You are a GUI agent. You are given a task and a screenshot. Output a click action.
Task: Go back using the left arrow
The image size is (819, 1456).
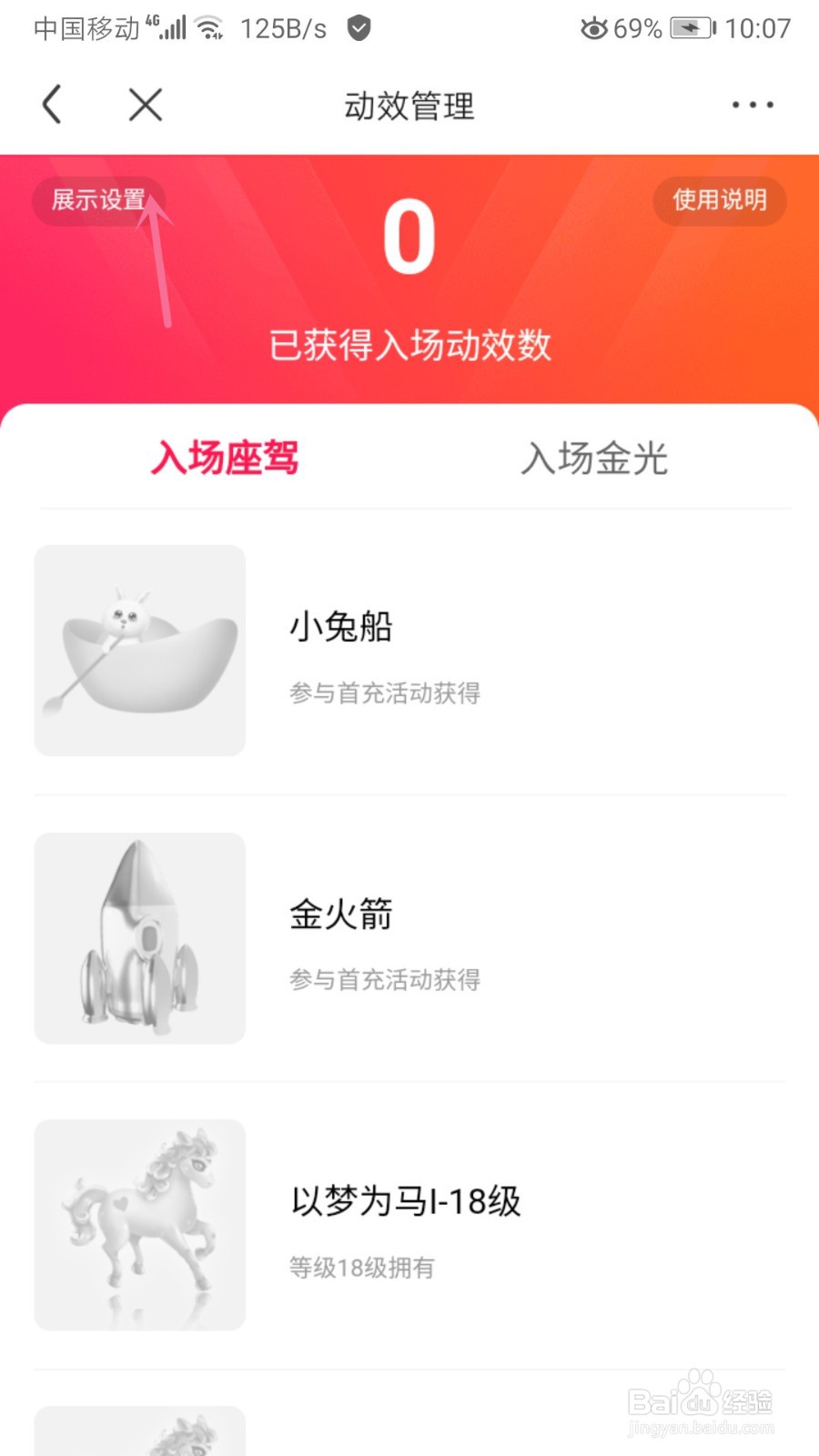point(53,105)
